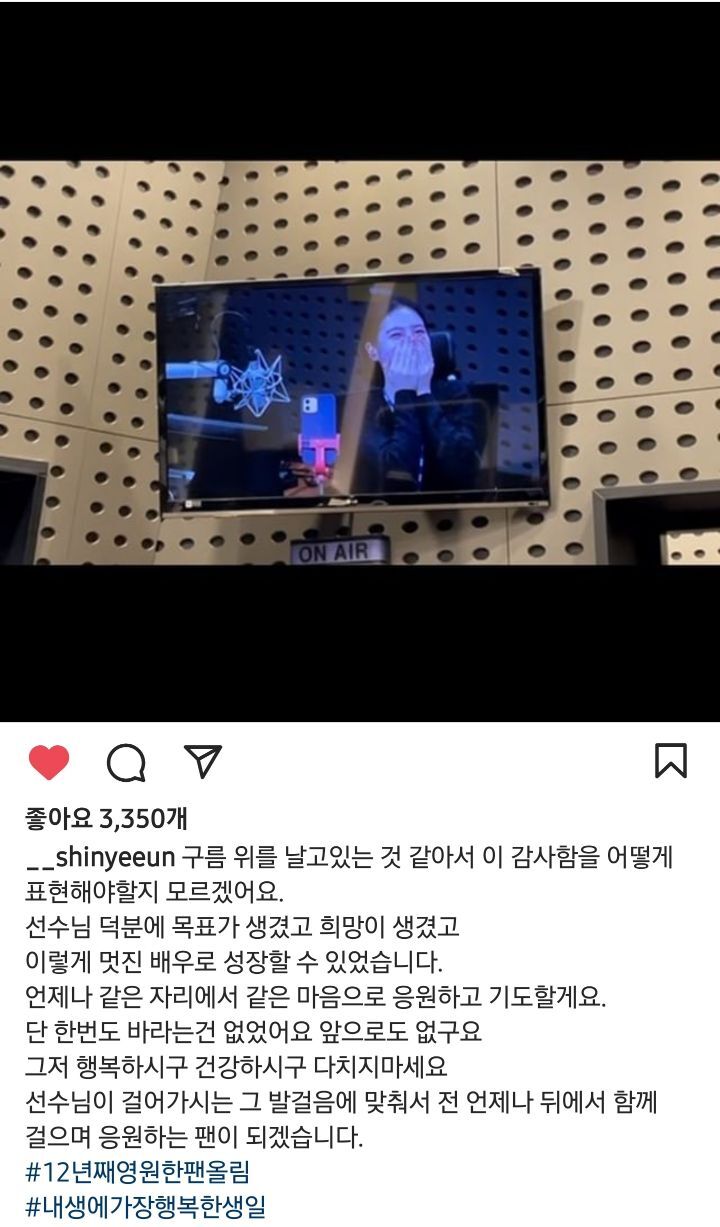
Task: Share the post via the paper plane icon
Action: click(x=203, y=762)
